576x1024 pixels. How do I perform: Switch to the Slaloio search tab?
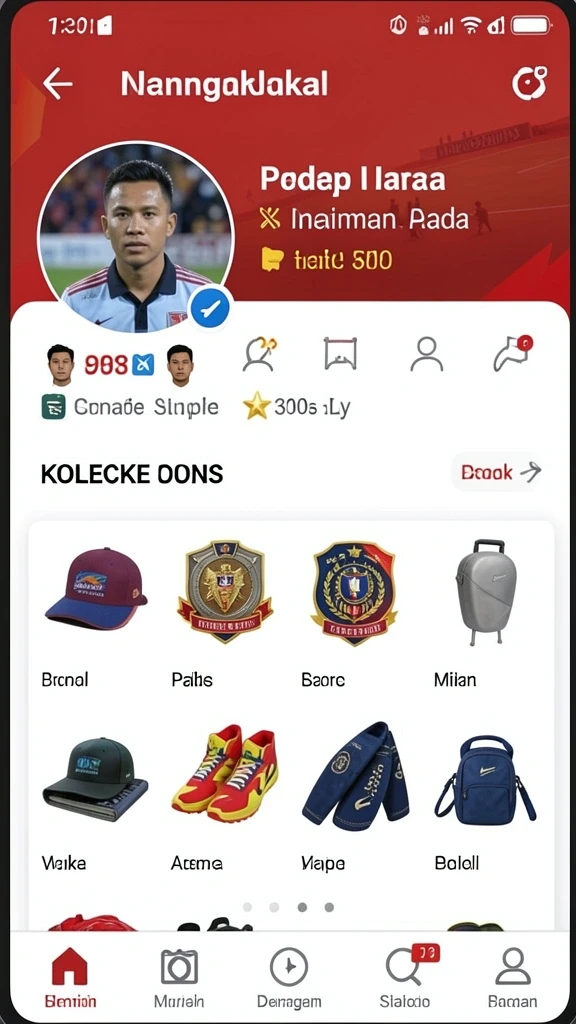coord(405,978)
